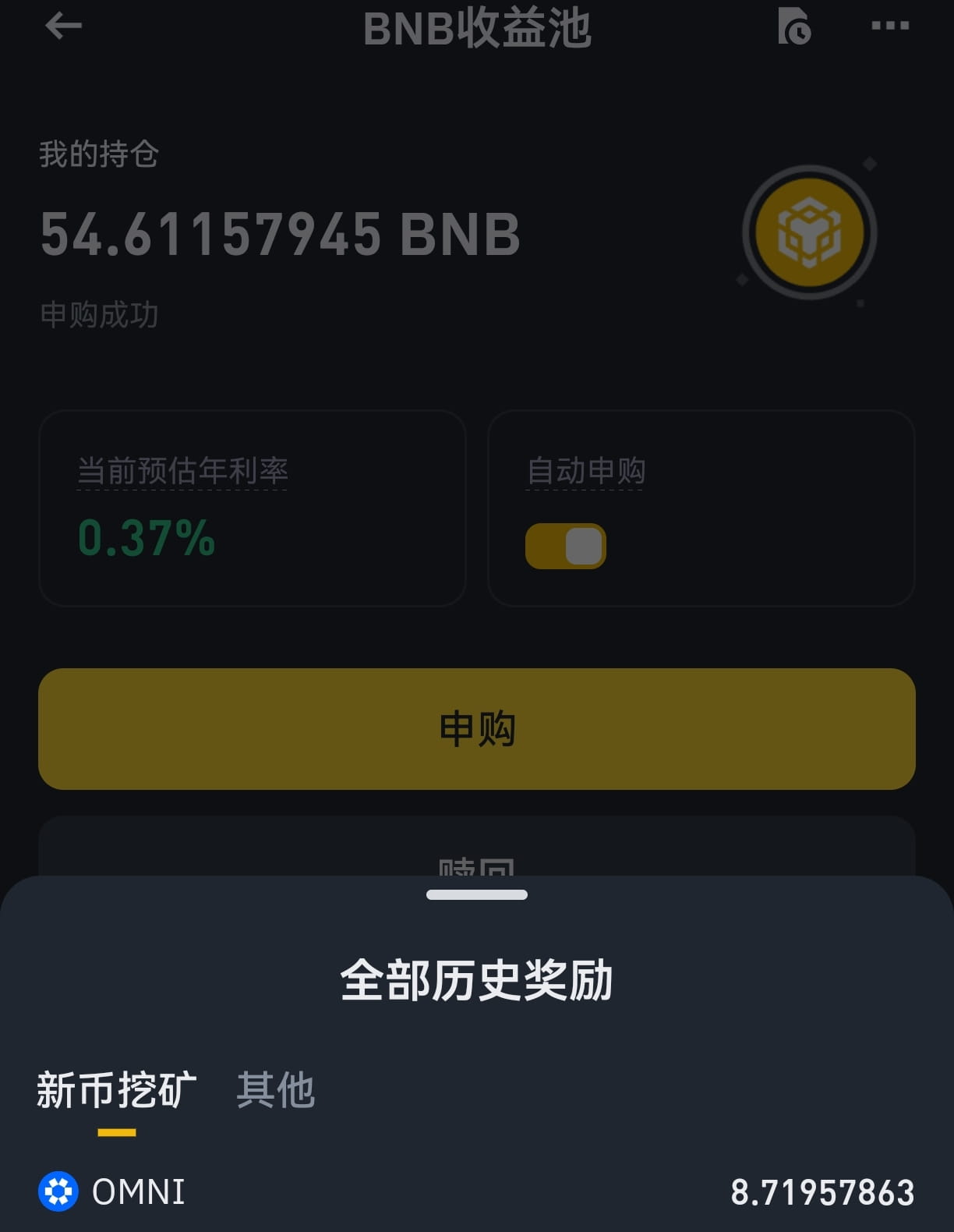Expand the OMNI reward row

[476, 1191]
